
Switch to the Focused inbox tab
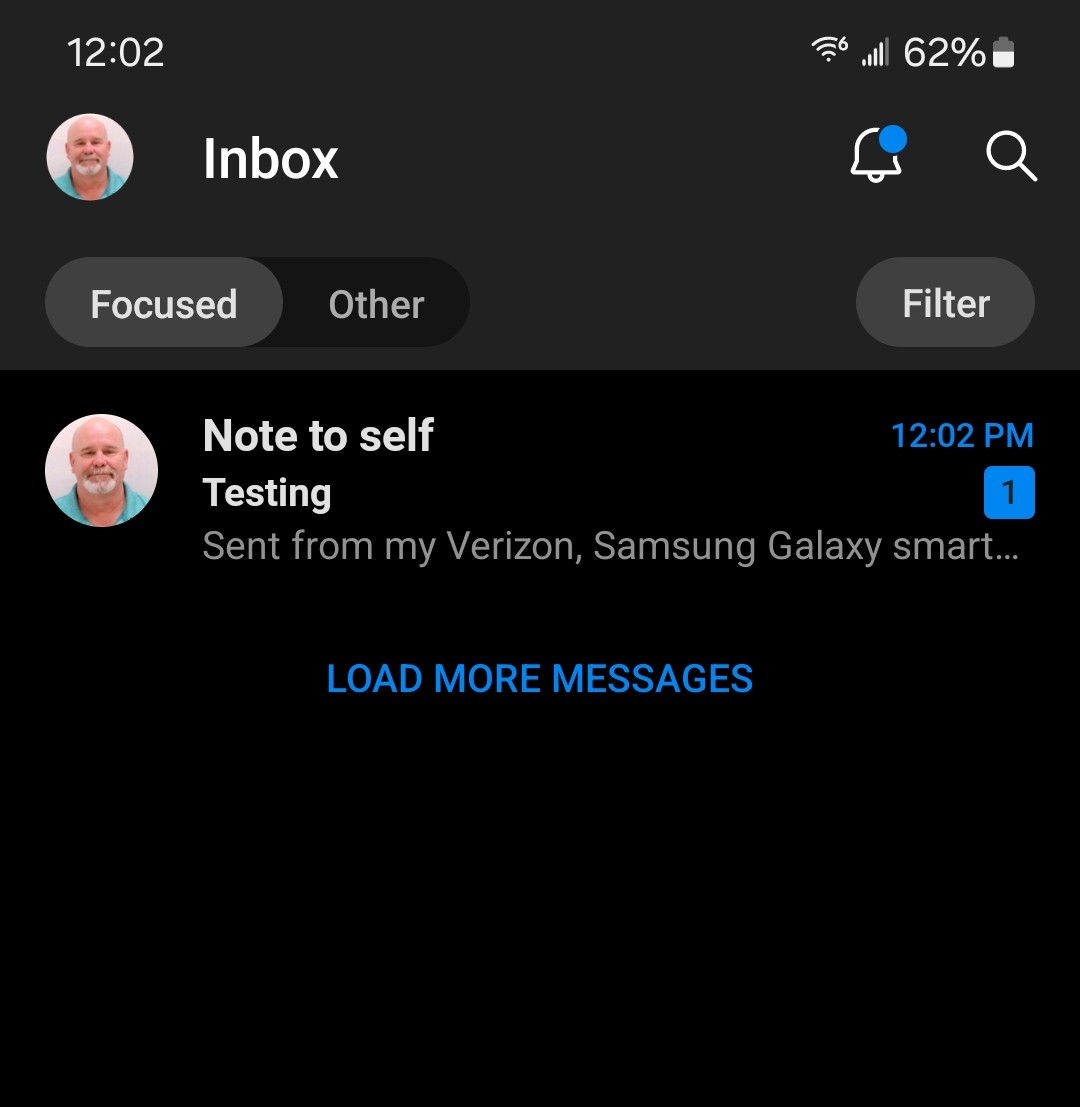[164, 304]
